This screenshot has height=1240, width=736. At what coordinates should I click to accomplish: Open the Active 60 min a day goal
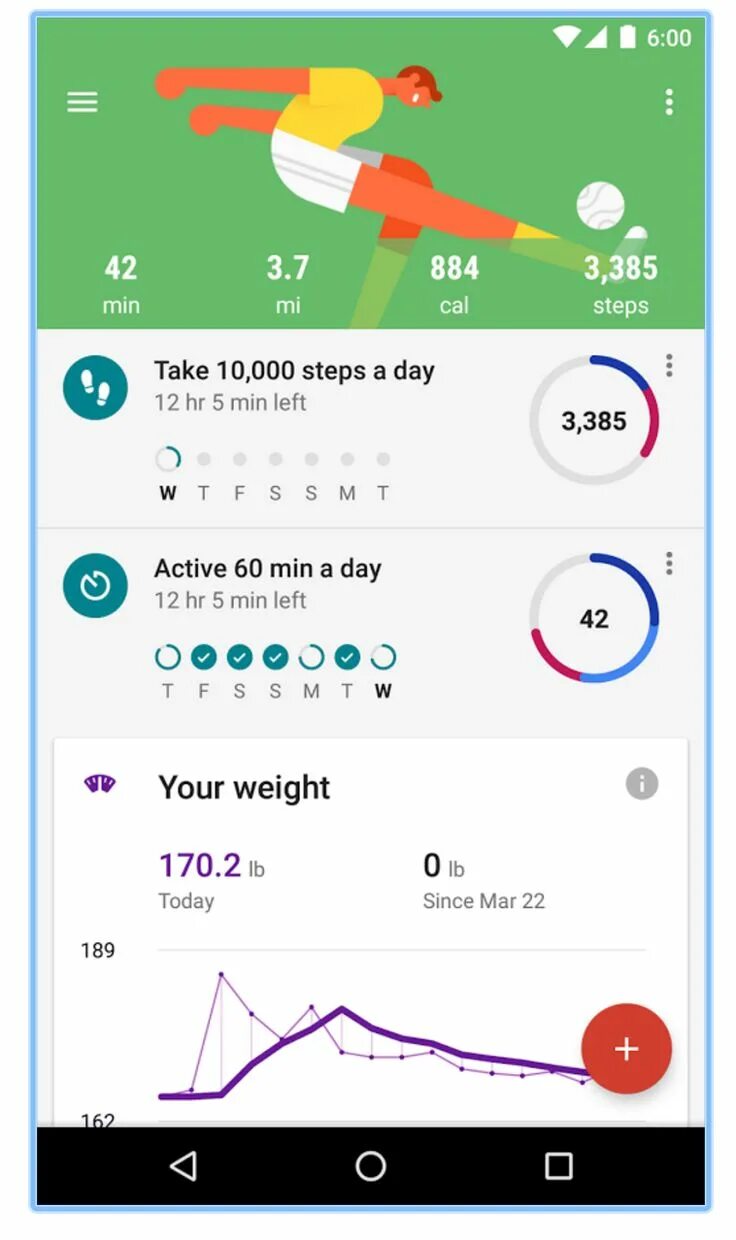[x=371, y=627]
